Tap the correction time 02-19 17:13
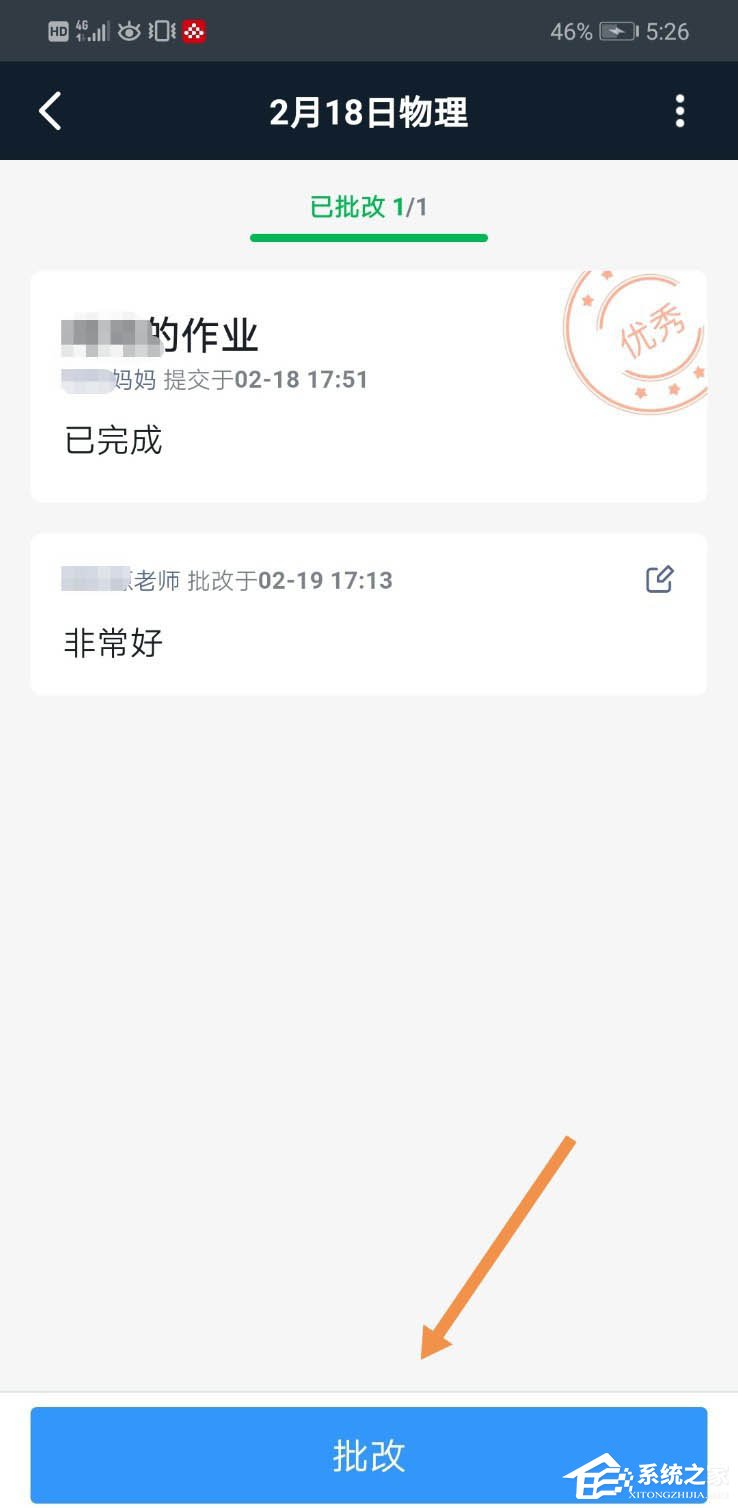The height and width of the screenshot is (1508, 738). pos(327,580)
